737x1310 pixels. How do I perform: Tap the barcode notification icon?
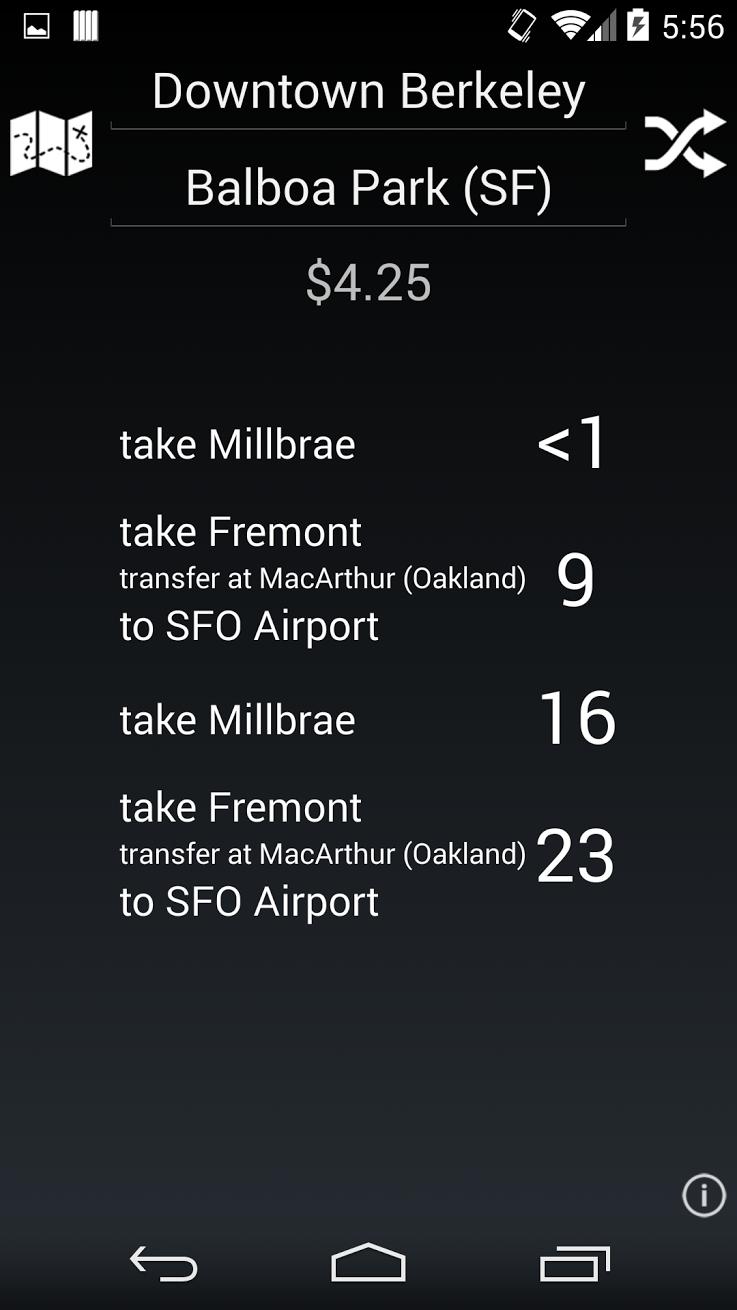(85, 26)
